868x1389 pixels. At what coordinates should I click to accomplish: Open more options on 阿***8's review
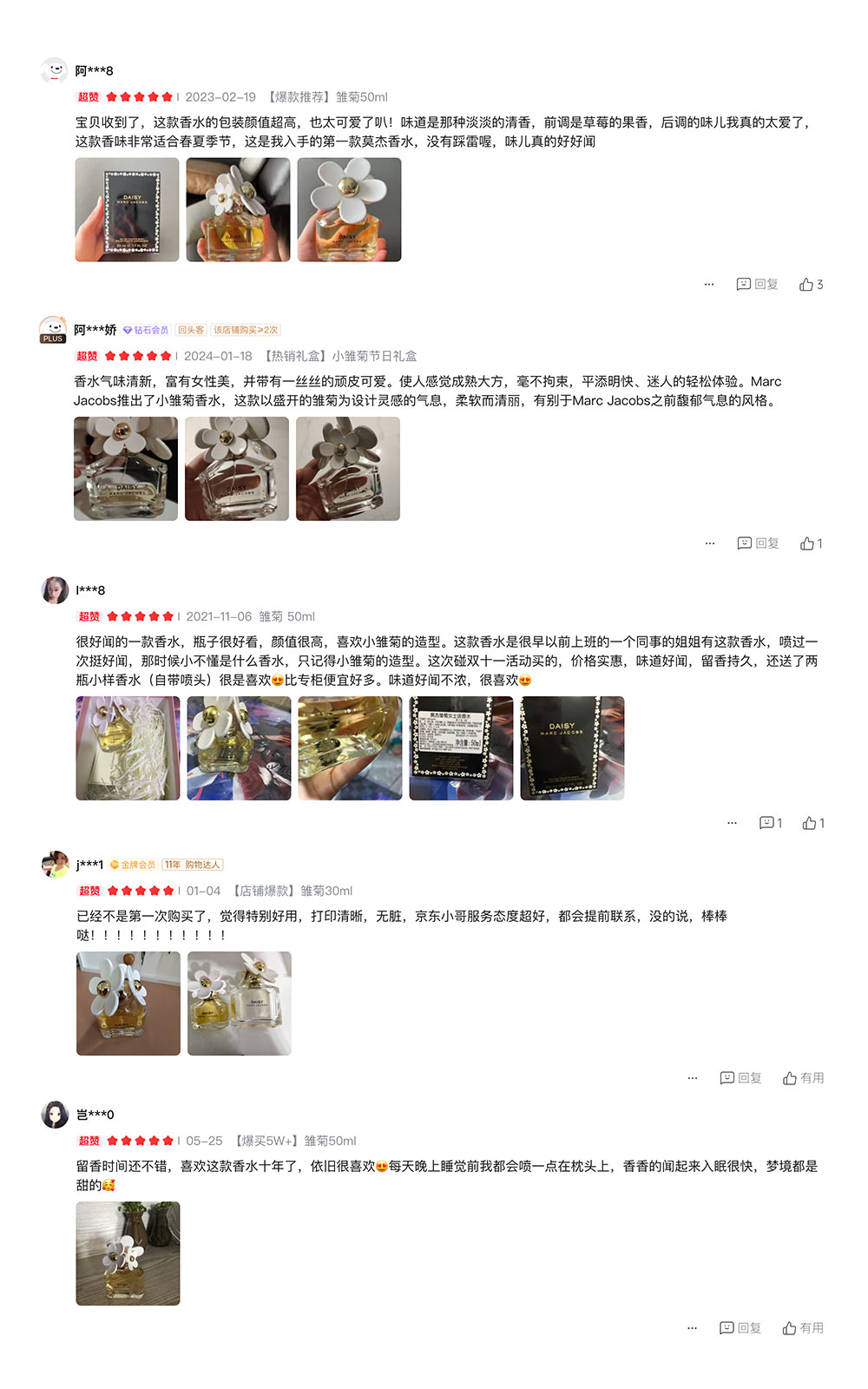[x=709, y=285]
